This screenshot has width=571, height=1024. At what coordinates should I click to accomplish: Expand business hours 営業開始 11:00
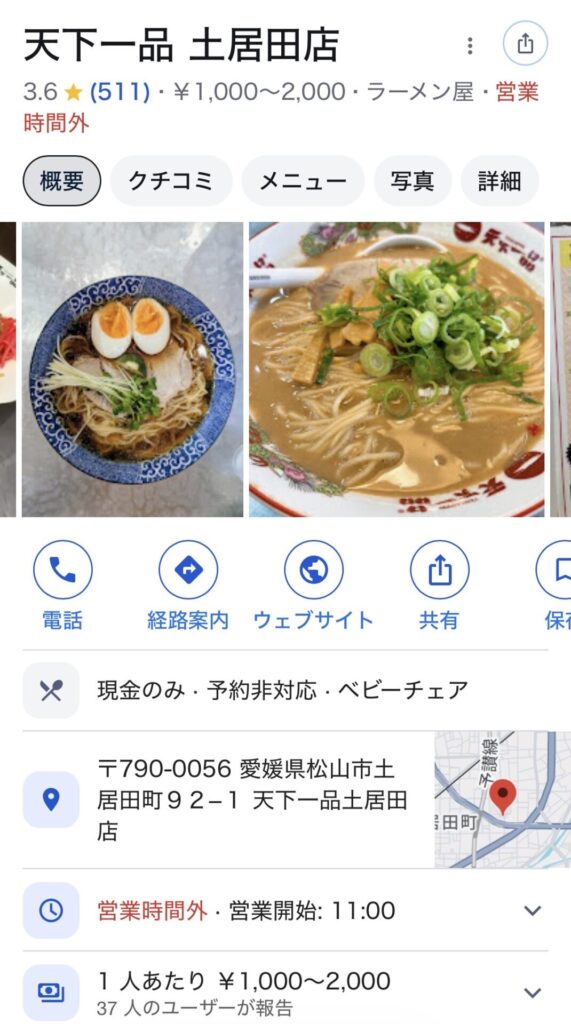click(x=286, y=910)
